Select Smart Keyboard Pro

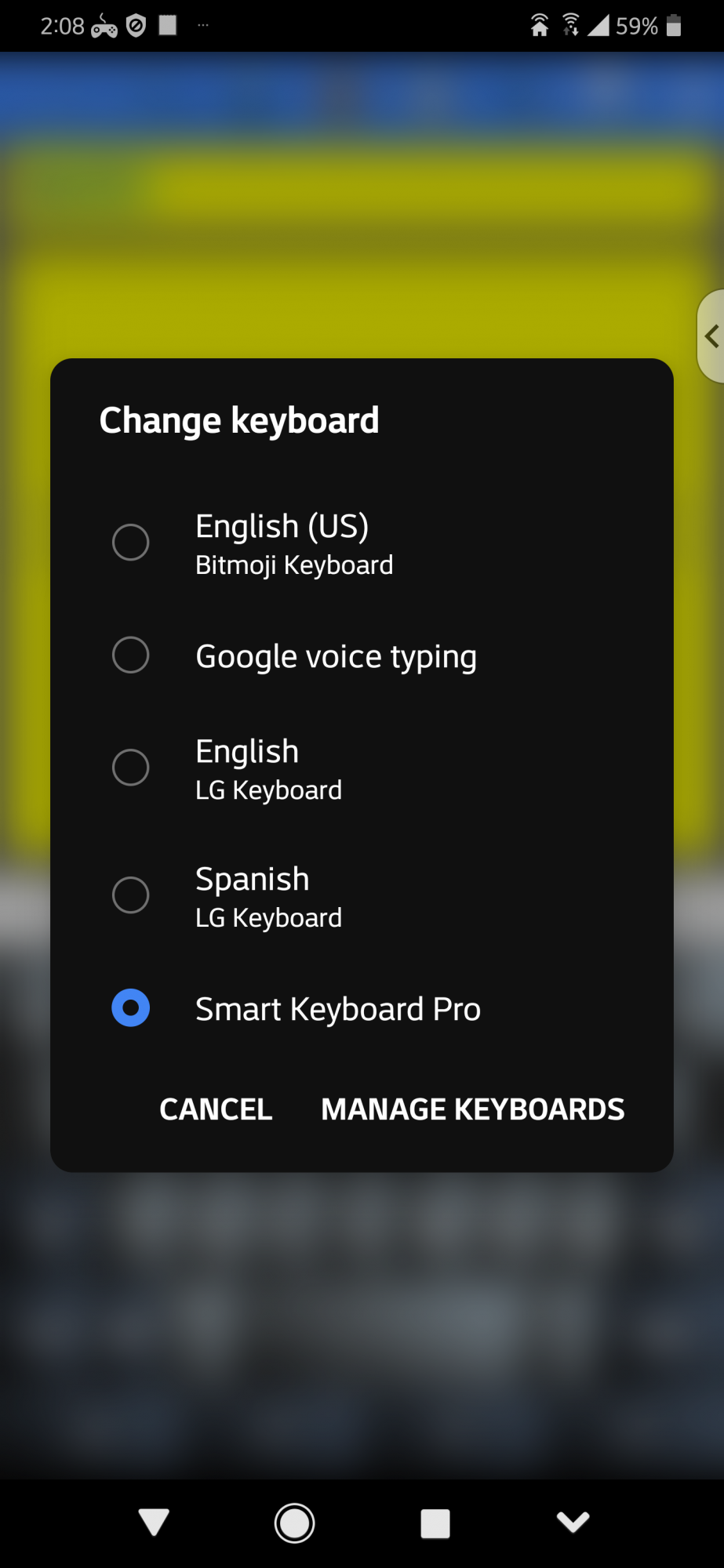click(362, 1008)
